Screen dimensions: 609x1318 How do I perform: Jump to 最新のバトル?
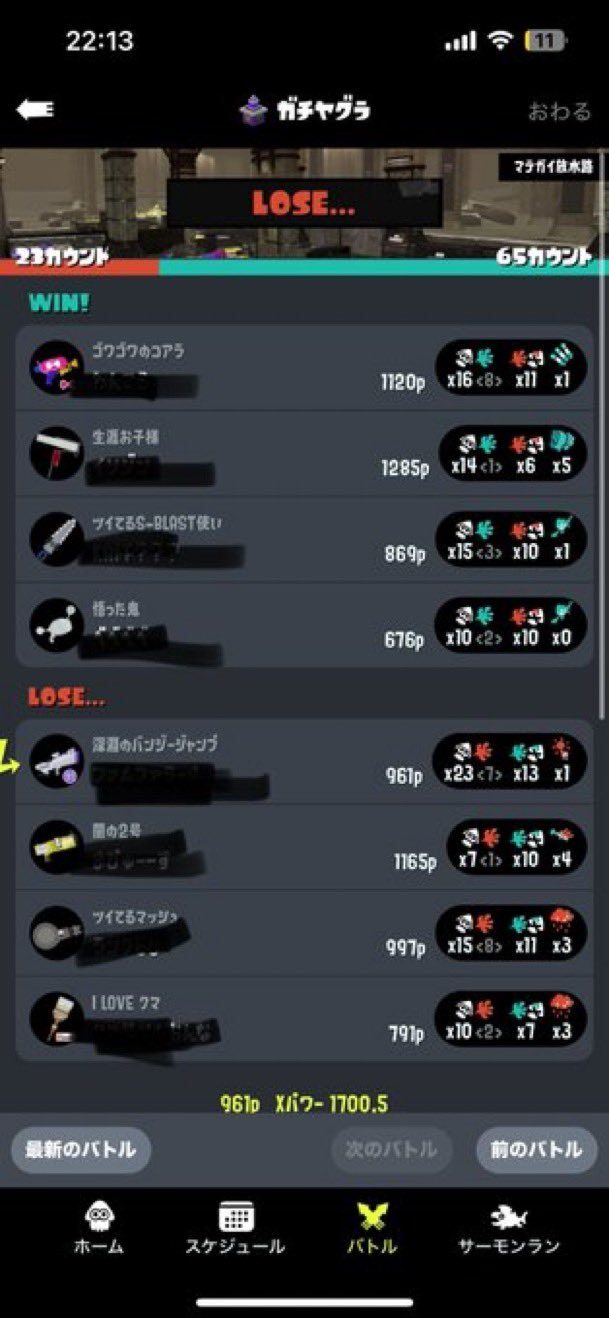[x=81, y=1149]
